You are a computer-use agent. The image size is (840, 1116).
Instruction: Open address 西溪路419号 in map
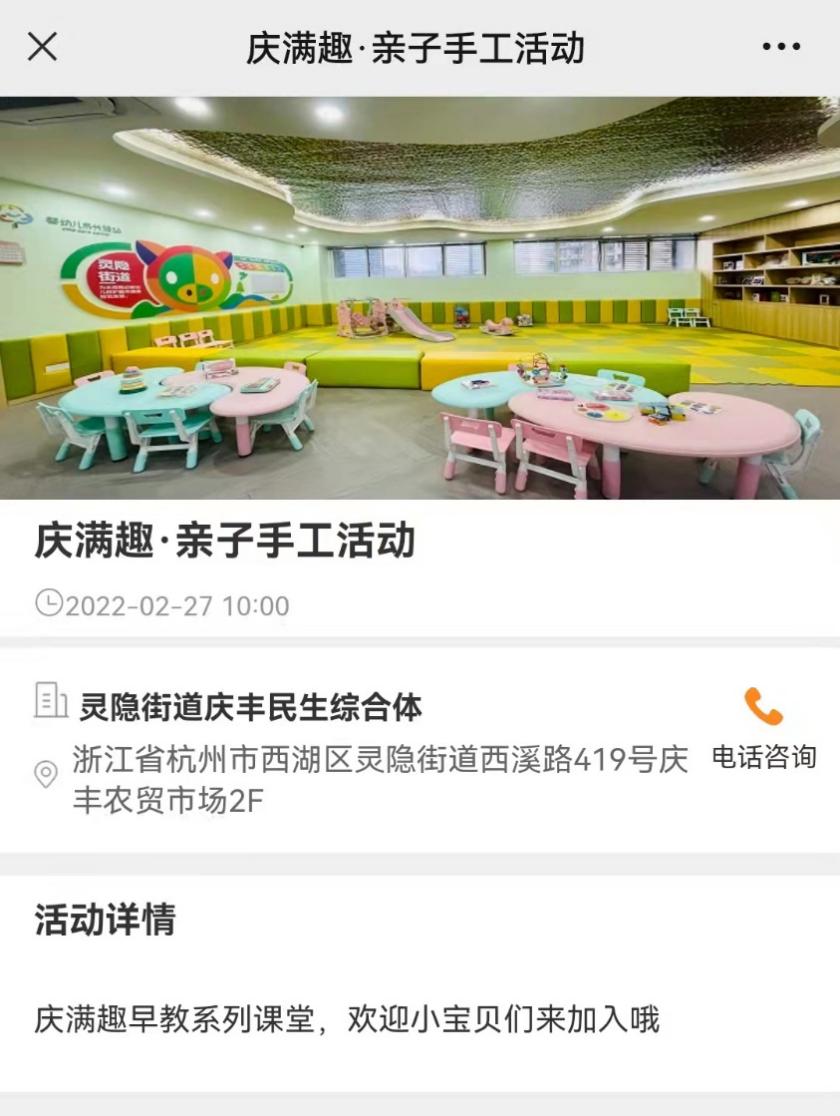tap(380, 779)
